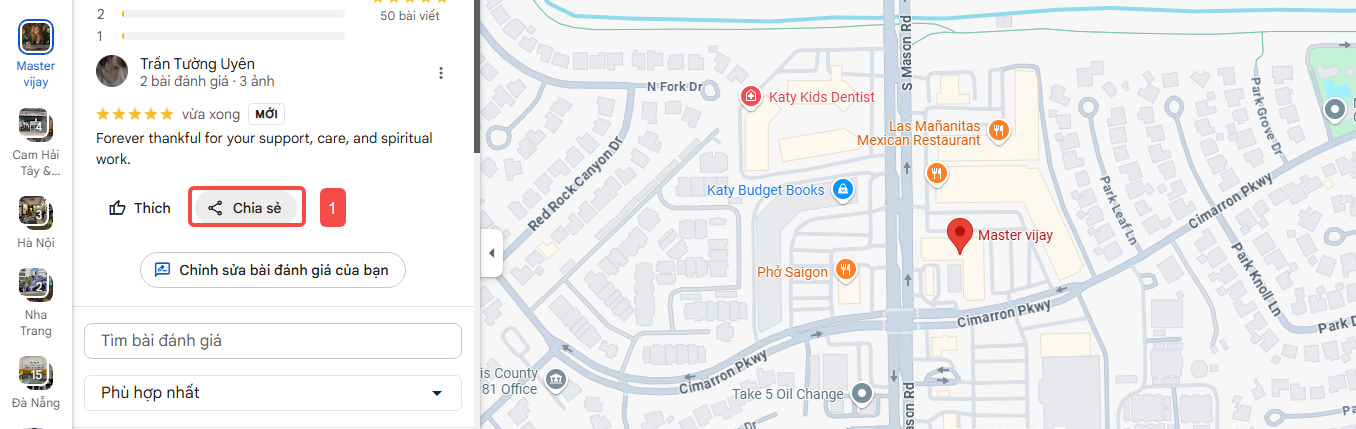Select the Phở Saigon map marker
The image size is (1356, 429).
845,271
